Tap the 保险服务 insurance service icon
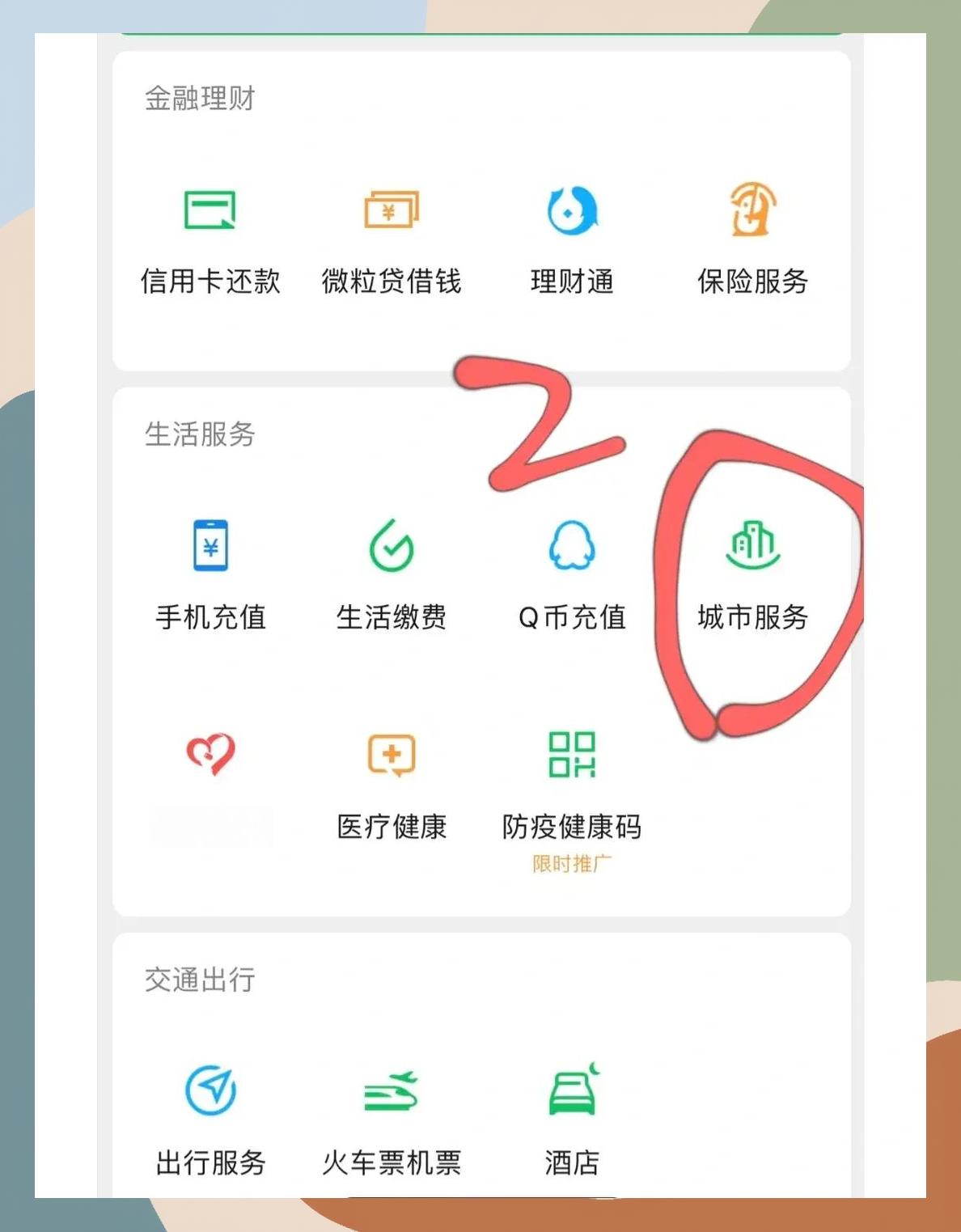The image size is (961, 1232). coord(752,210)
